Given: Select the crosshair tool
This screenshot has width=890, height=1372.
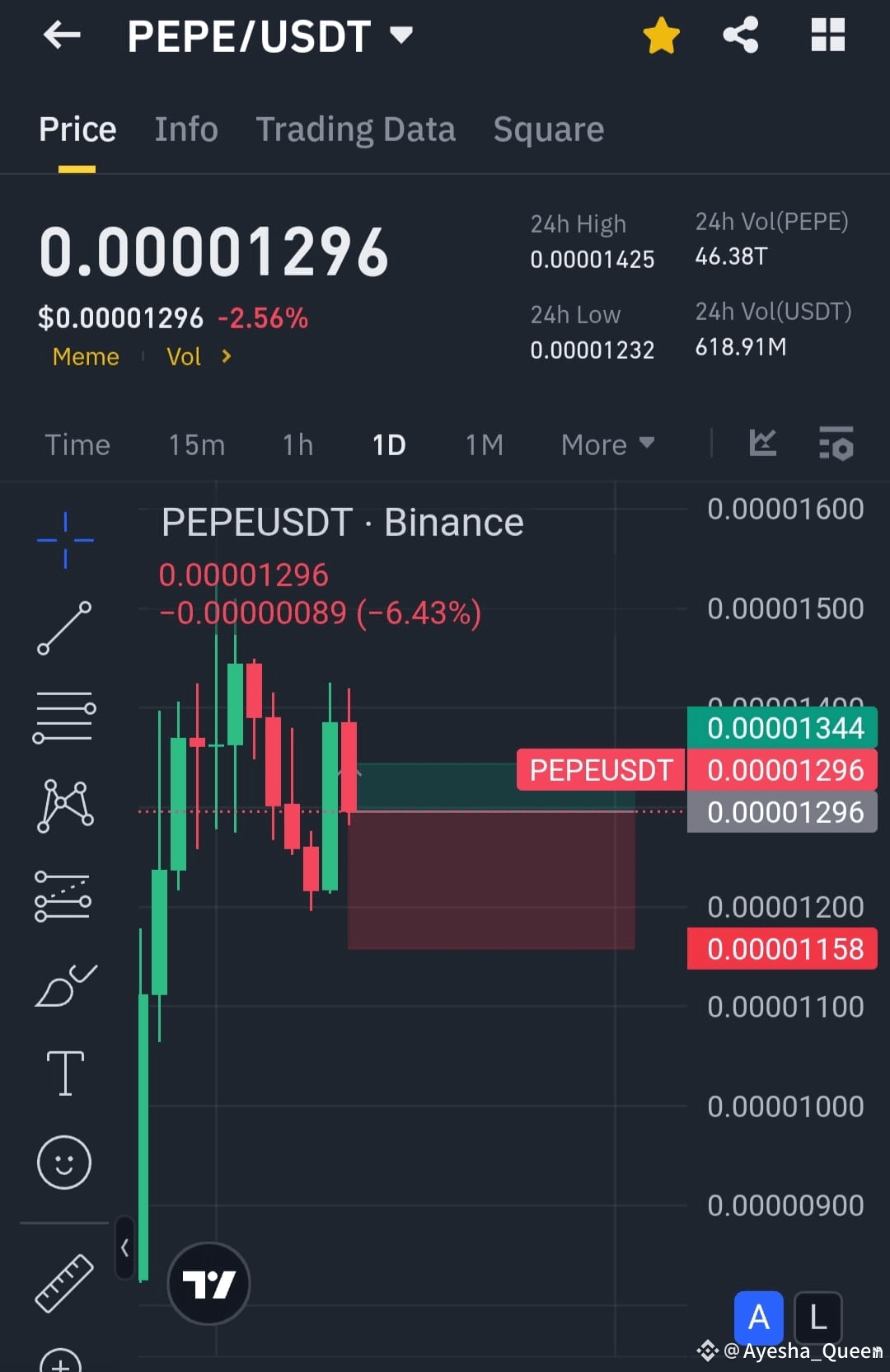Looking at the screenshot, I should click(64, 540).
